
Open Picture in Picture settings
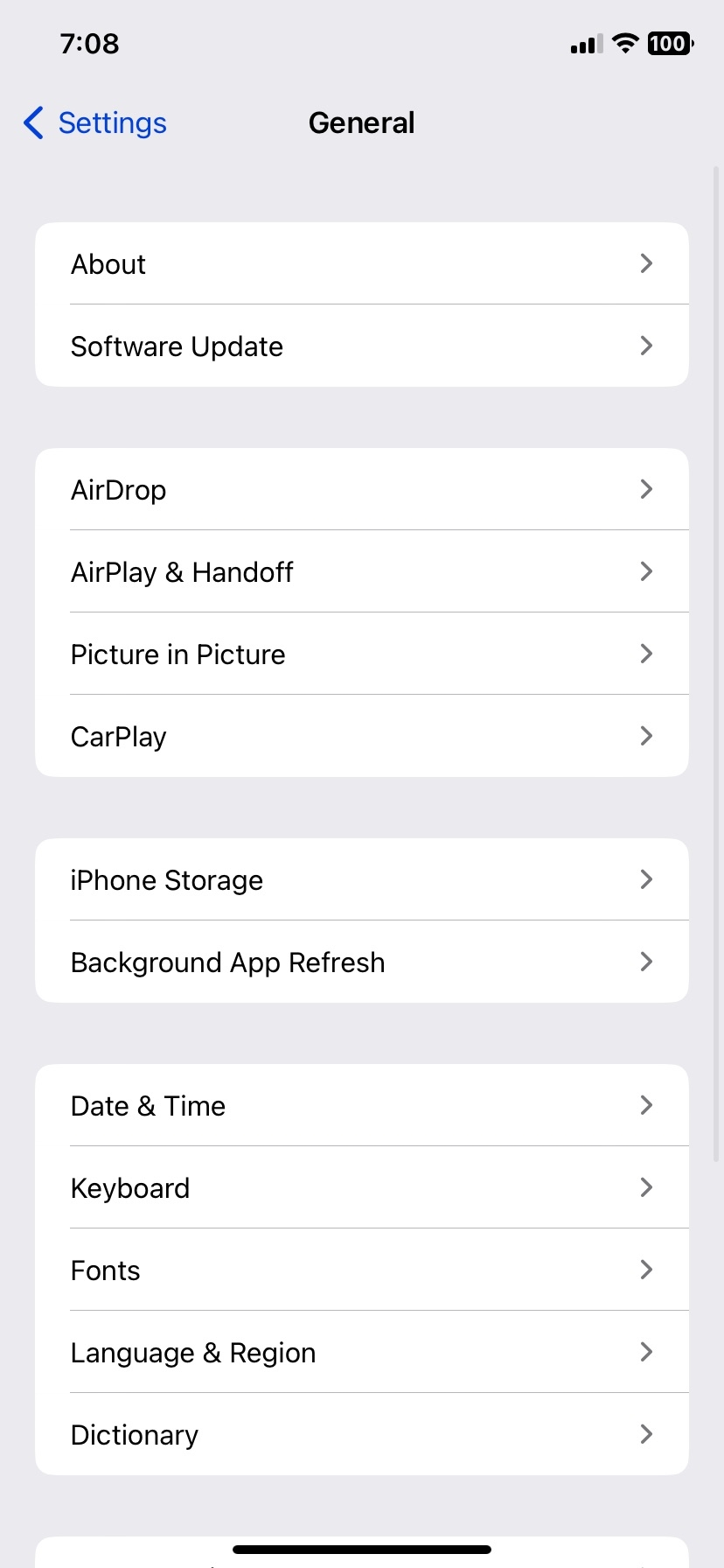[362, 654]
